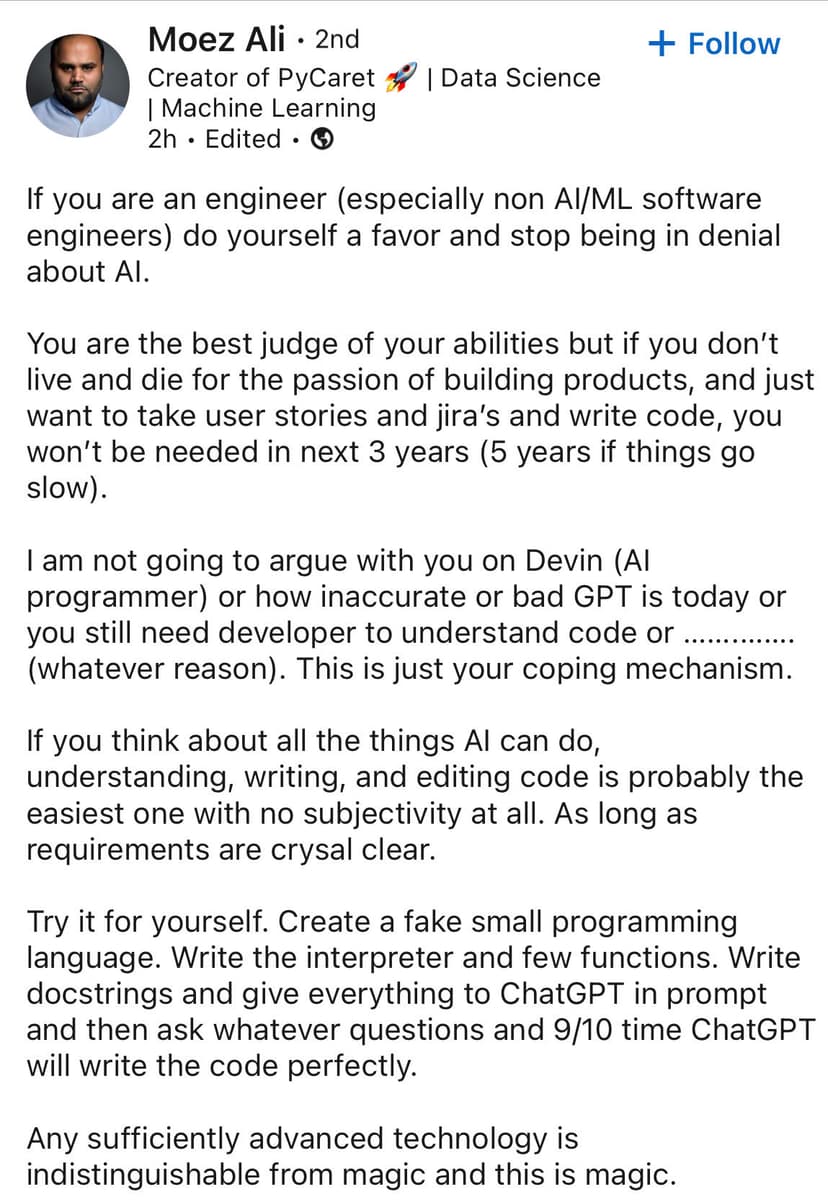Image resolution: width=828 pixels, height=1202 pixels.
Task: Open the Moez Ali profile name
Action: click(x=219, y=40)
